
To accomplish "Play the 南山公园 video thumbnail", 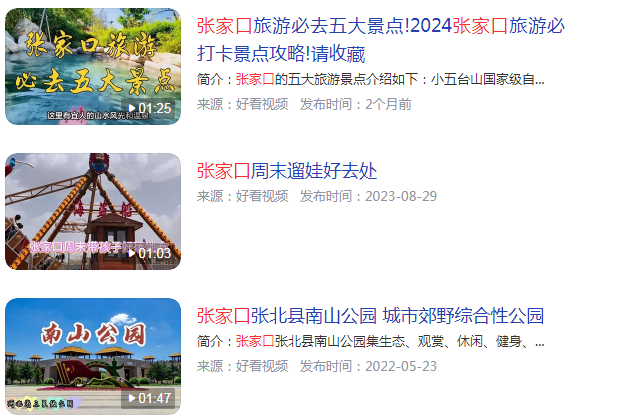I will coord(93,356).
